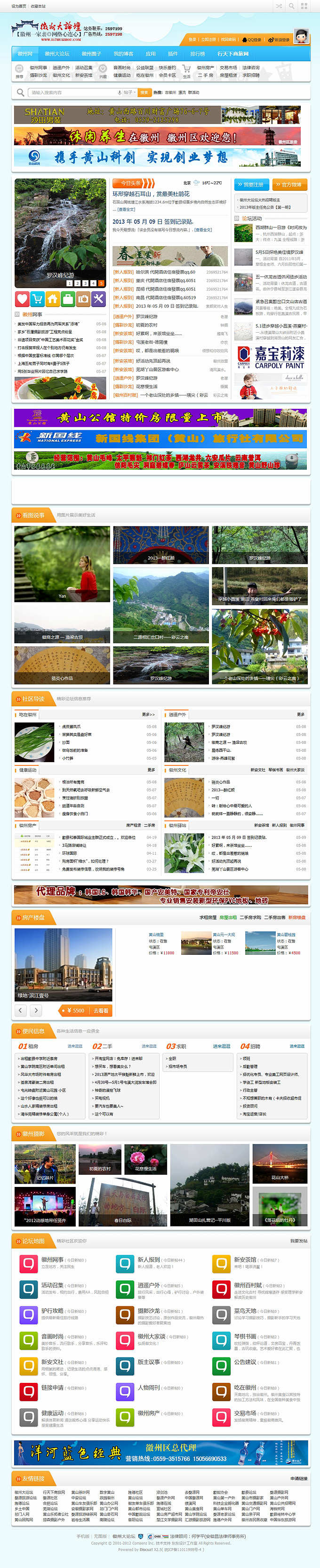Image resolution: width=320 pixels, height=1568 pixels.
Task: Open the 2013—醉红颜 photo tile
Action: coord(161,544)
